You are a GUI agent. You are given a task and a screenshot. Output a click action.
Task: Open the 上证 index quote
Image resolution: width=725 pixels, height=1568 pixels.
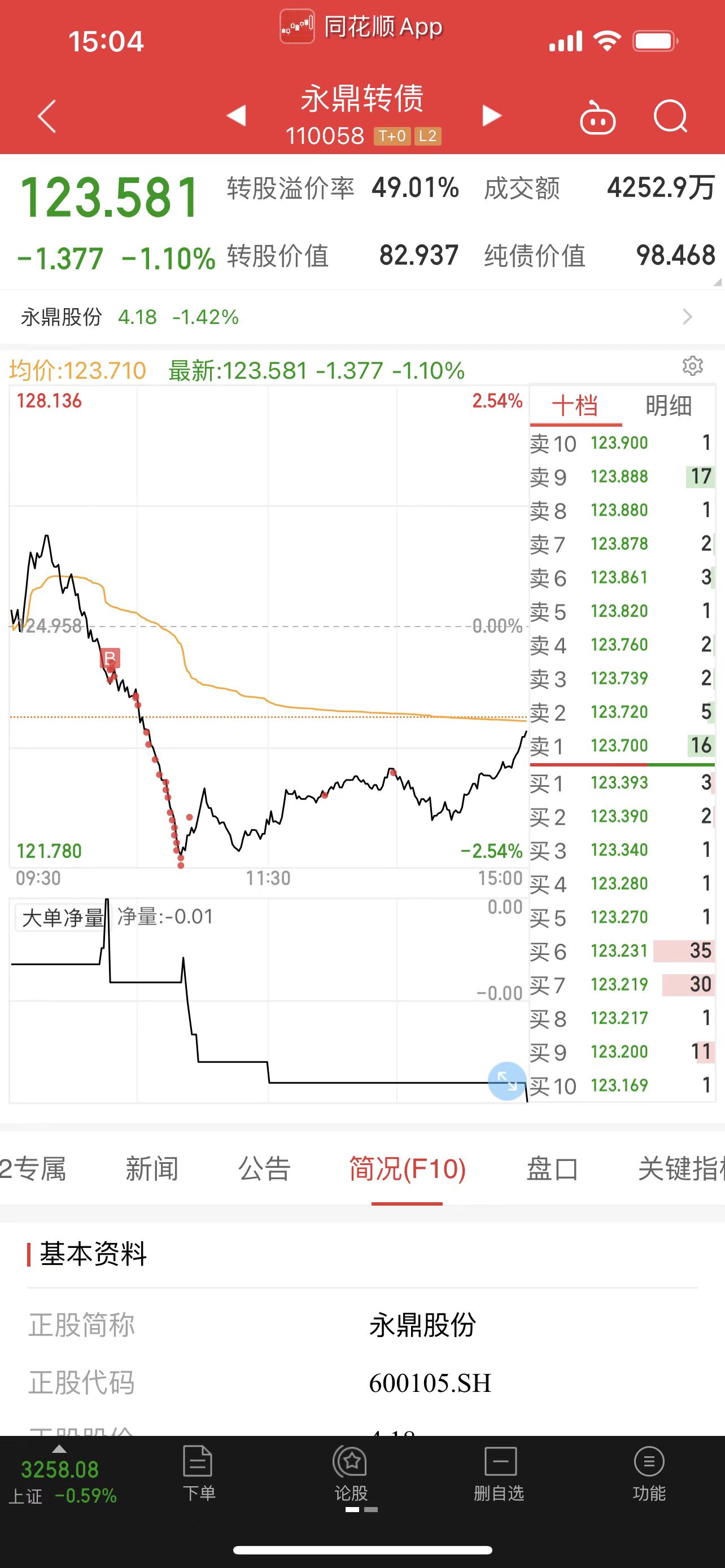coord(61,1481)
